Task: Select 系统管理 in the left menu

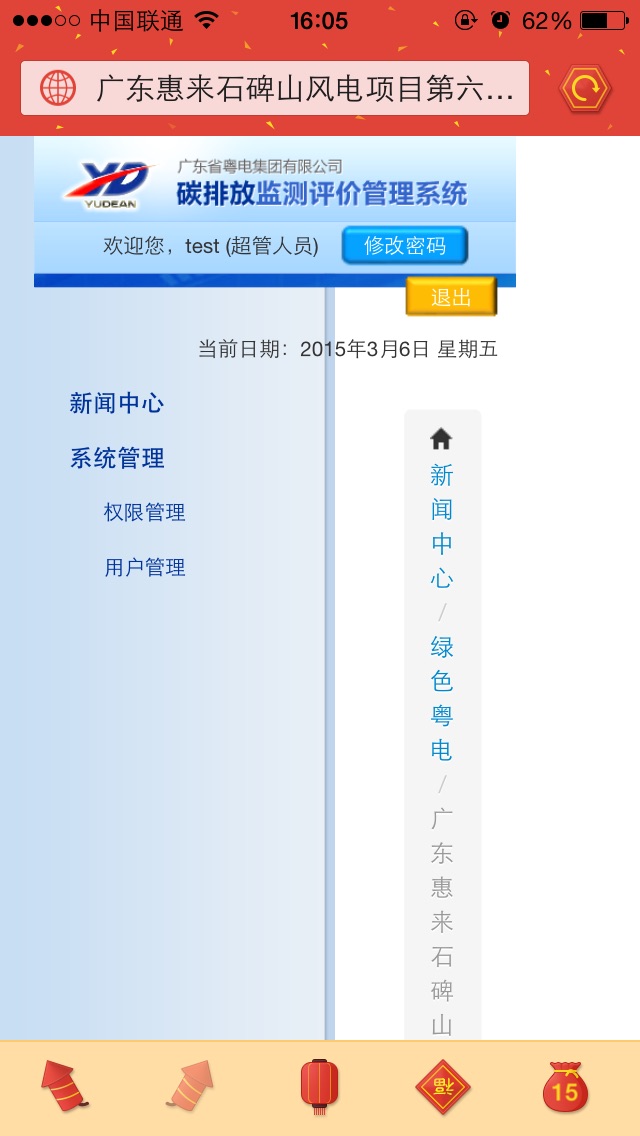Action: [117, 459]
